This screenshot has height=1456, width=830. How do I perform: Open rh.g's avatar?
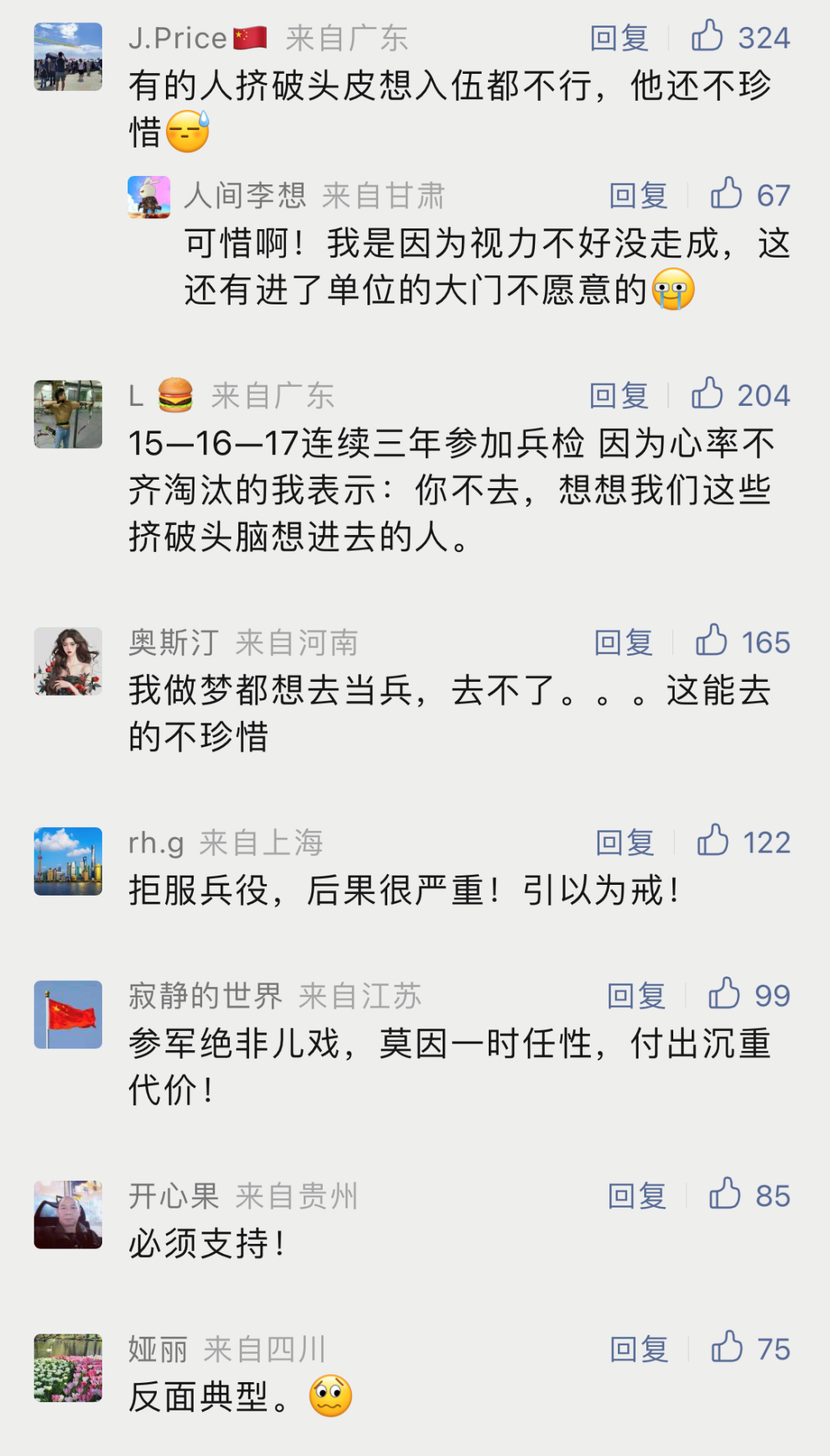(x=68, y=861)
